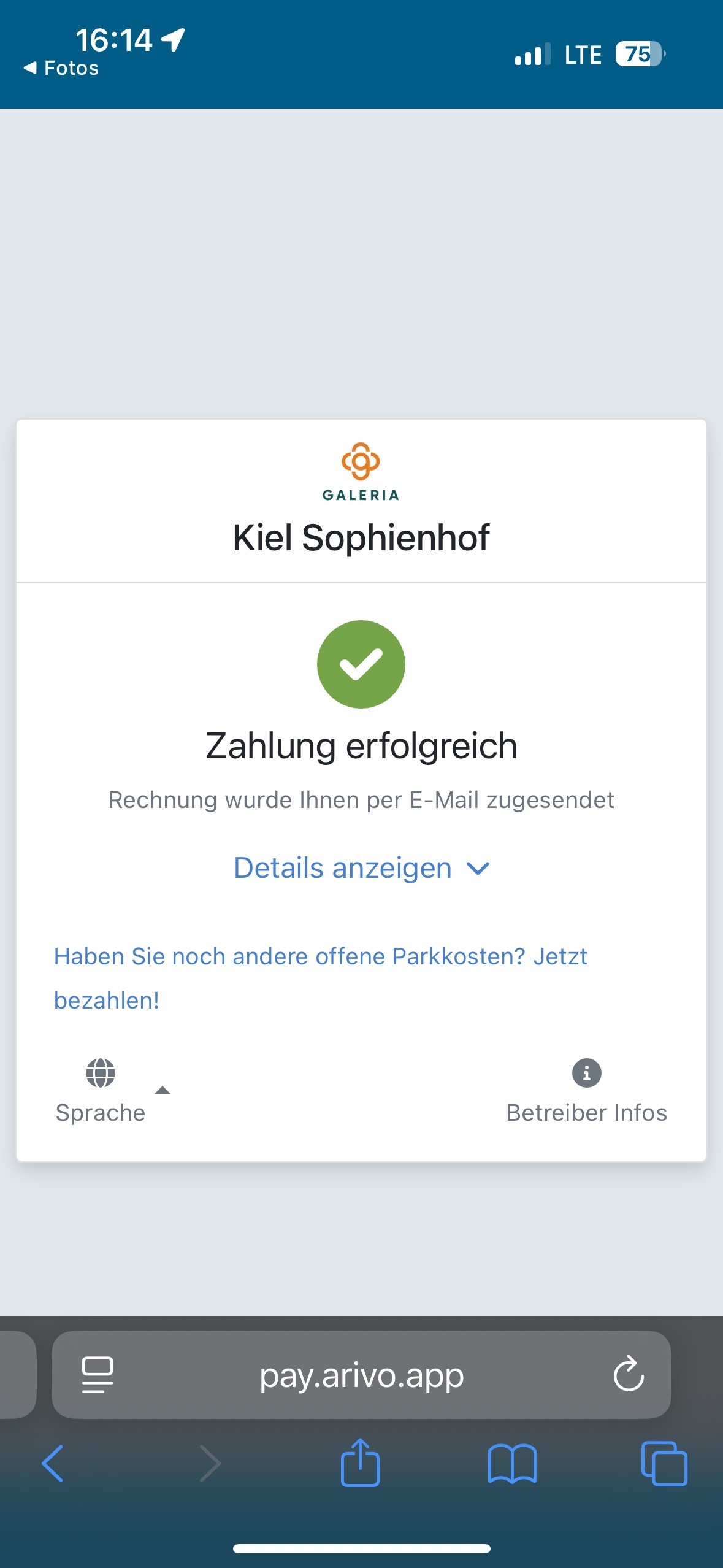Share this page
This screenshot has width=723, height=1568.
360,1462
